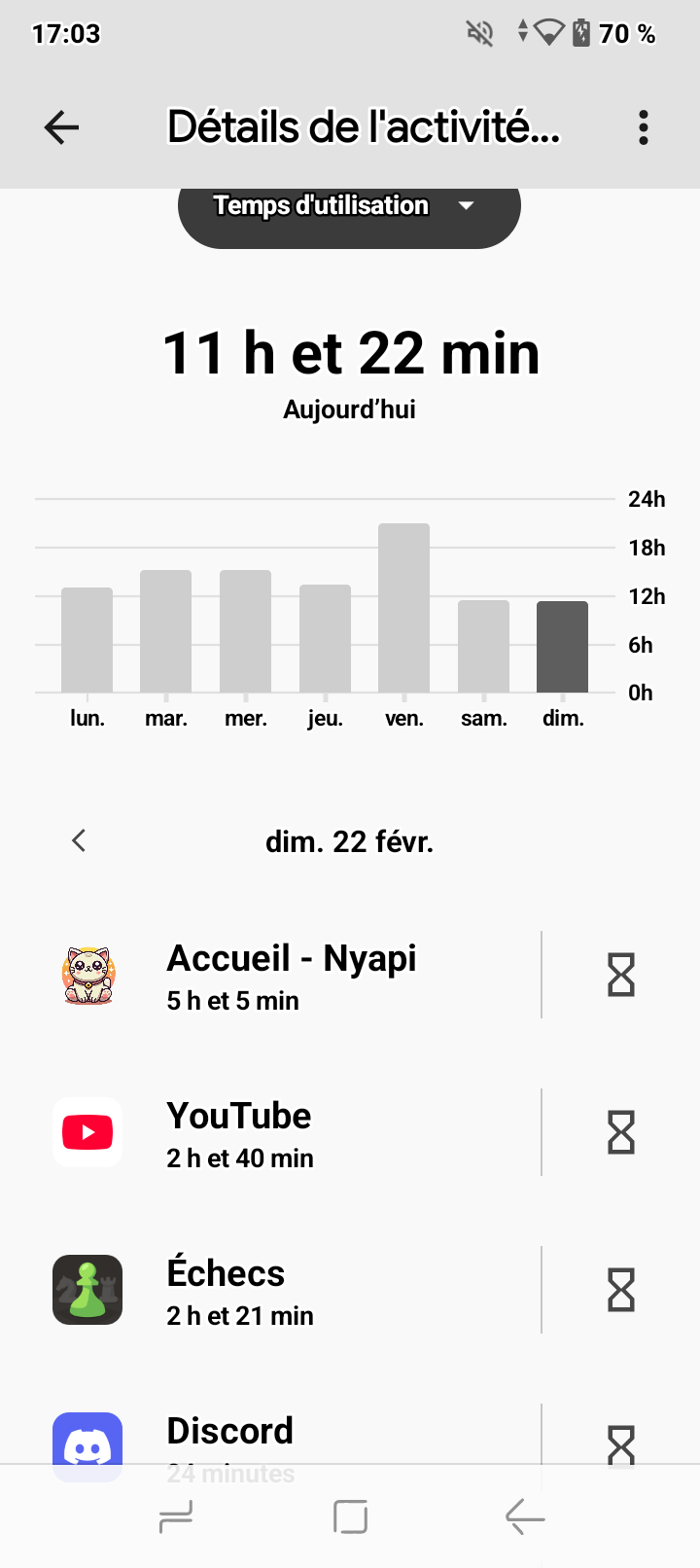
Task: Set an app timer for YouTube
Action: coord(620,1132)
